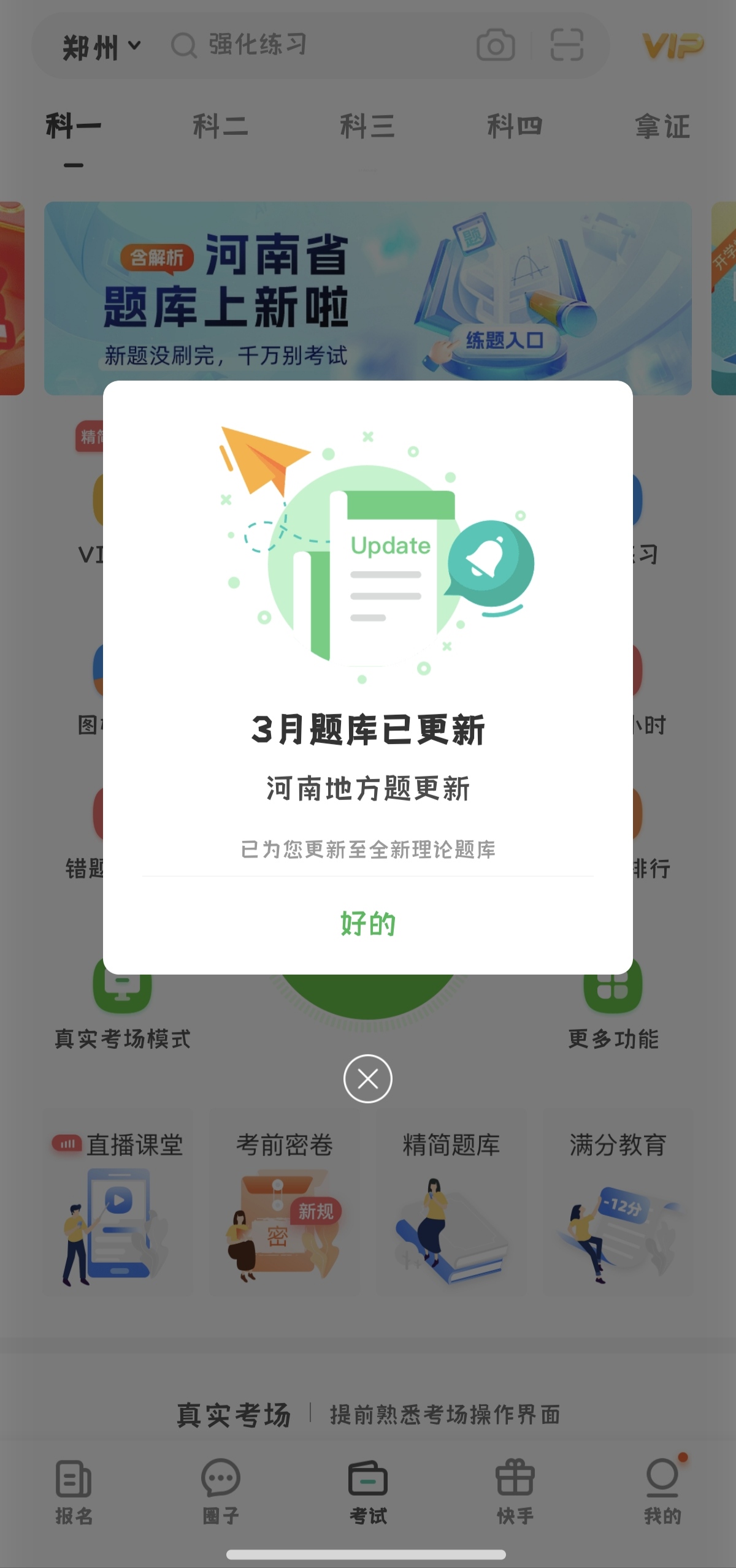Screen dimensions: 736x1568
Task: Switch to the 拿证 tab
Action: (x=662, y=126)
